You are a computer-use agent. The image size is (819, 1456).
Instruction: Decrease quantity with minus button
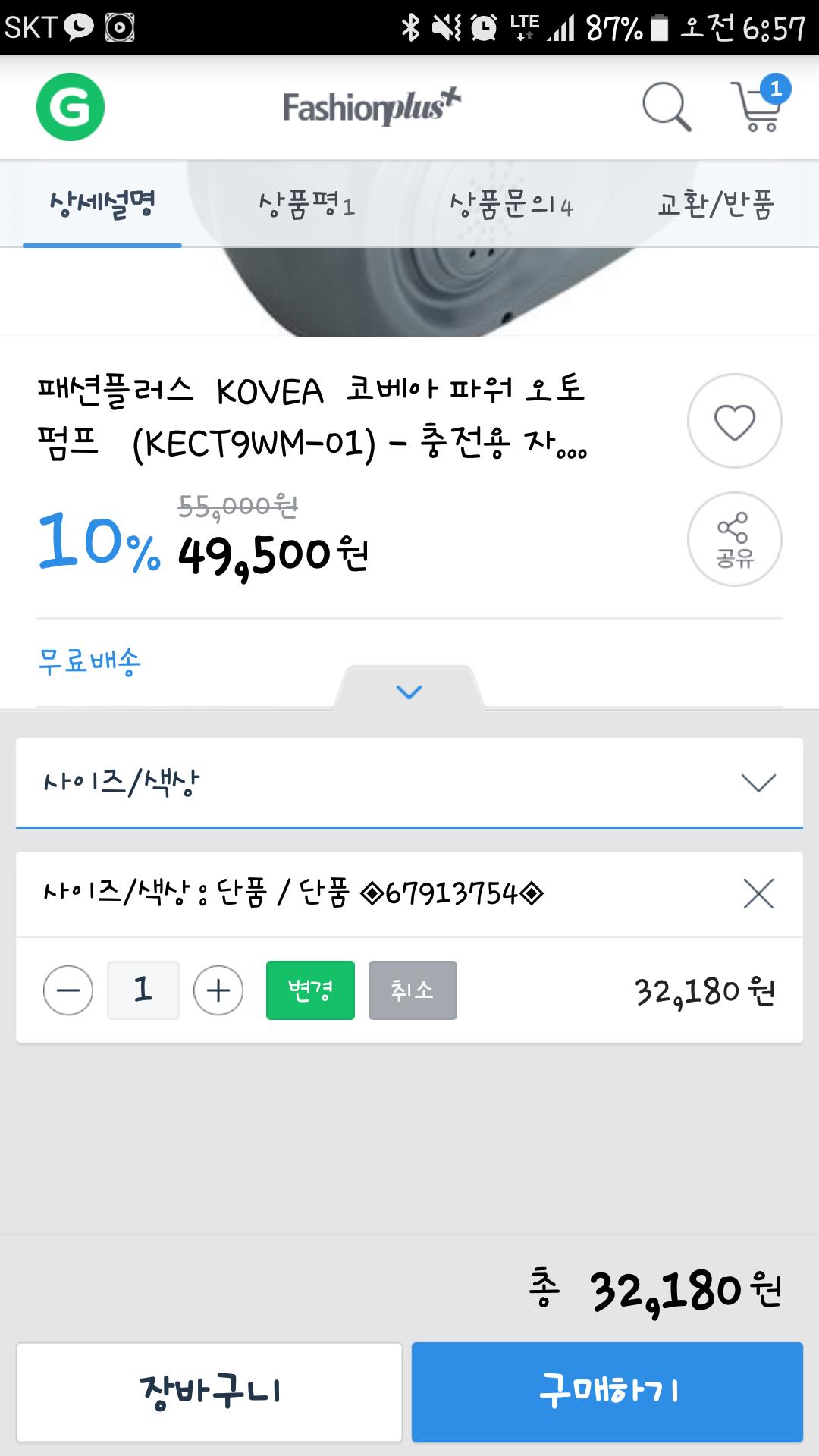tap(68, 990)
